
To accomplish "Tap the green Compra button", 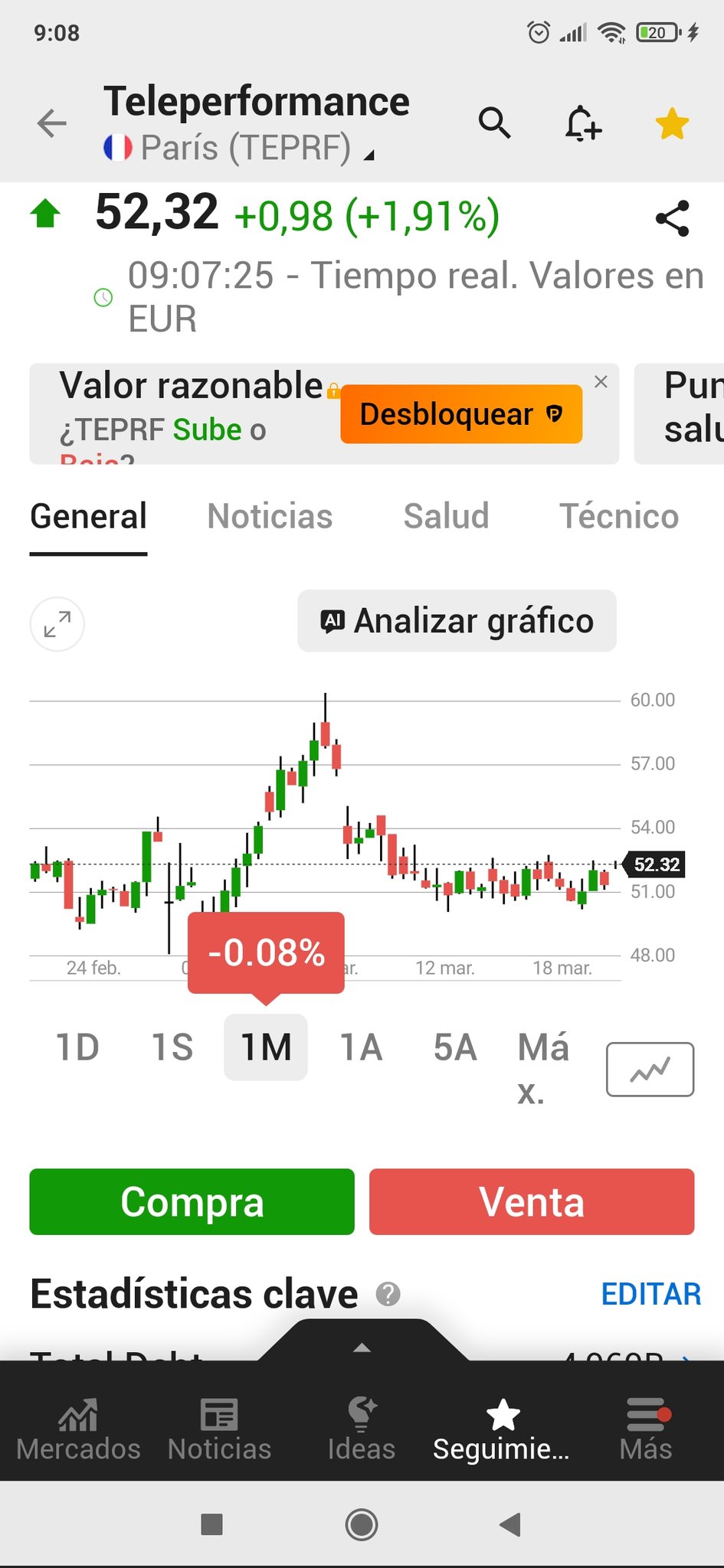I will [192, 1201].
